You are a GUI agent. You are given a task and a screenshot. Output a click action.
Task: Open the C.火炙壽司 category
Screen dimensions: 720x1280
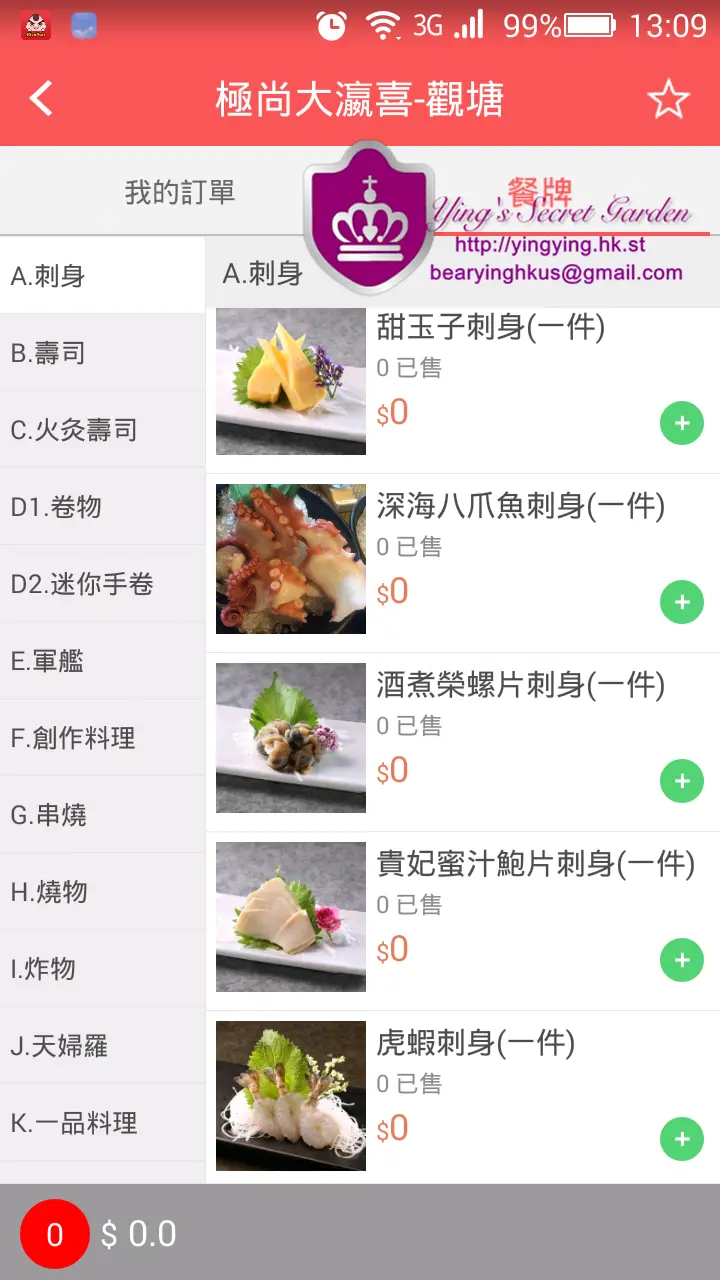click(x=102, y=430)
